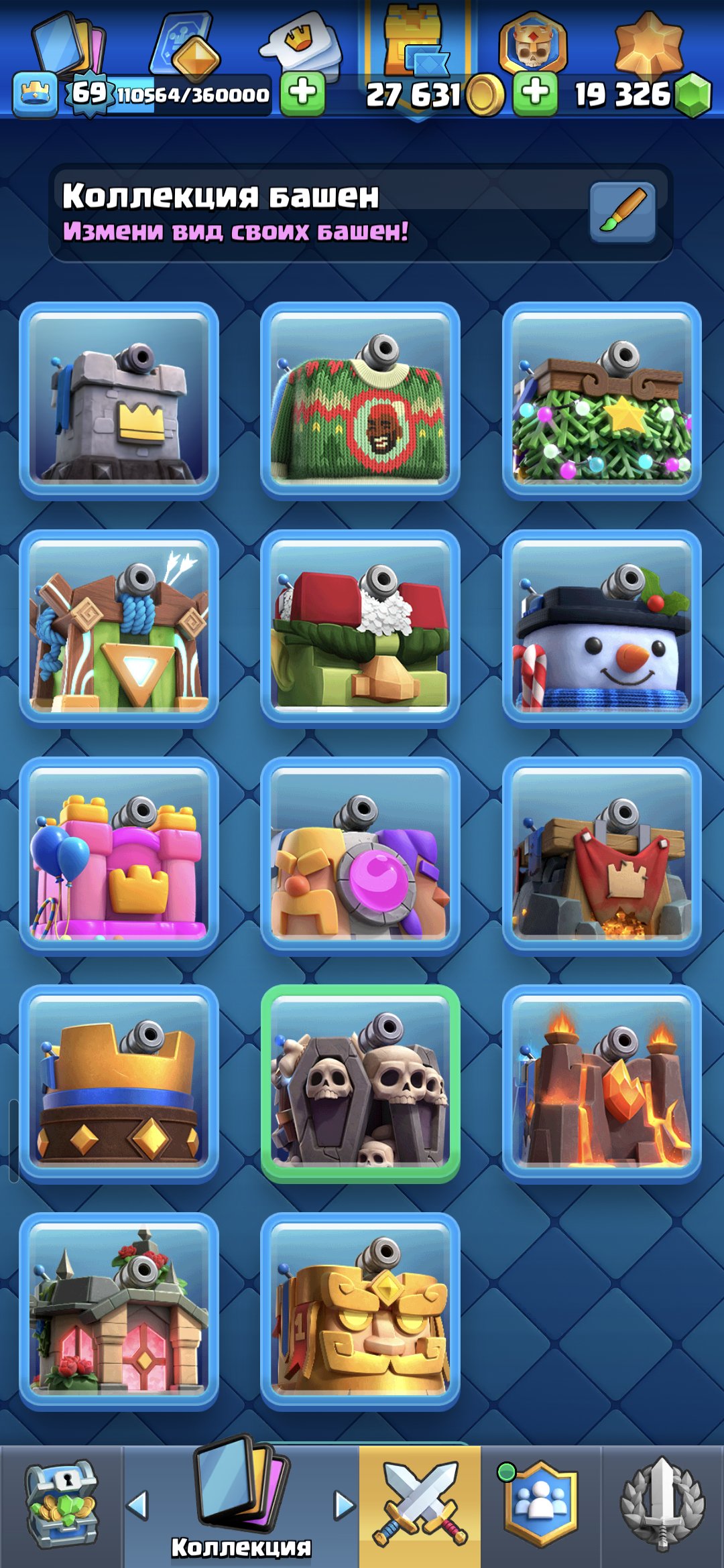The height and width of the screenshot is (1568, 724).
Task: Open the clan social tab
Action: 540,1505
